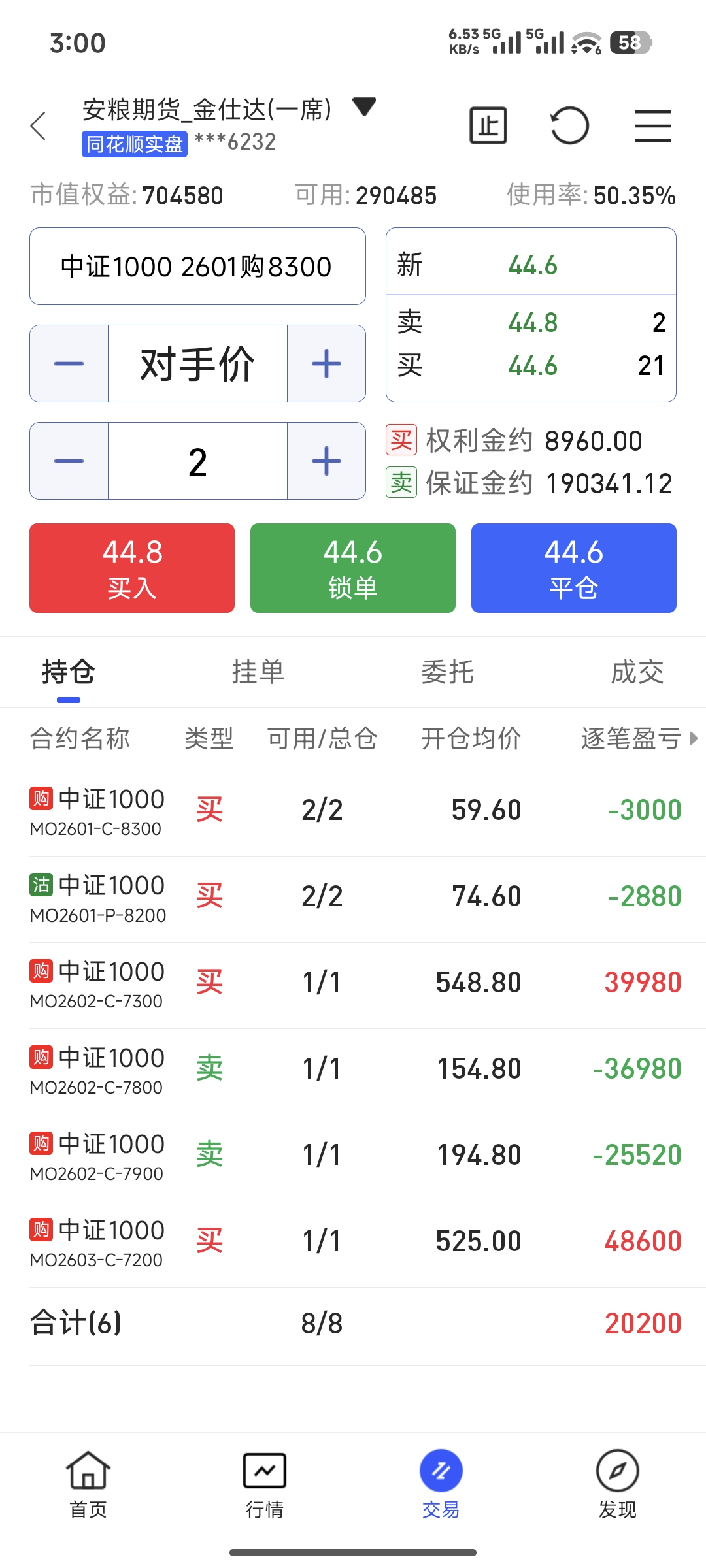Go back using the top-left arrow

tap(39, 125)
